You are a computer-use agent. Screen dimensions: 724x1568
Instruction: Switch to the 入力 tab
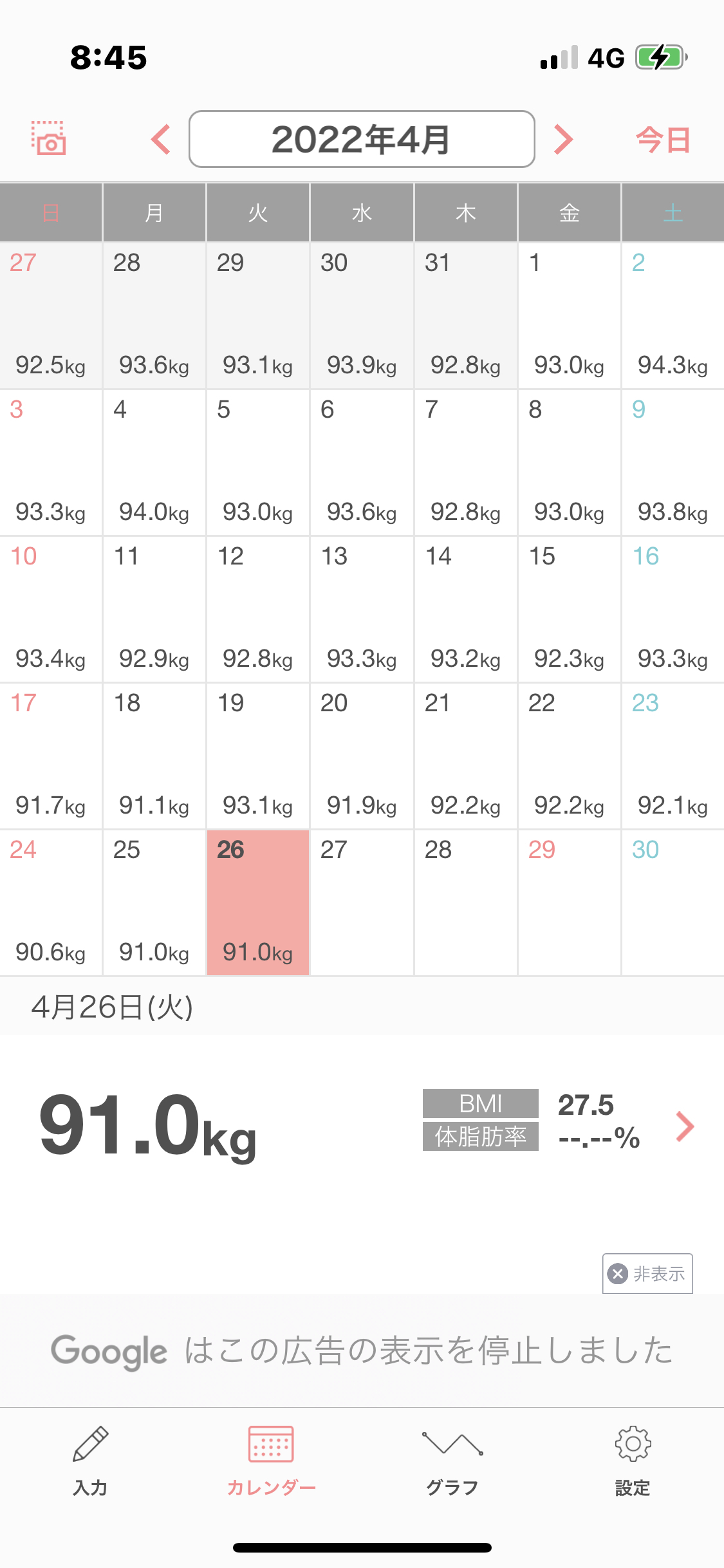pyautogui.click(x=90, y=1461)
